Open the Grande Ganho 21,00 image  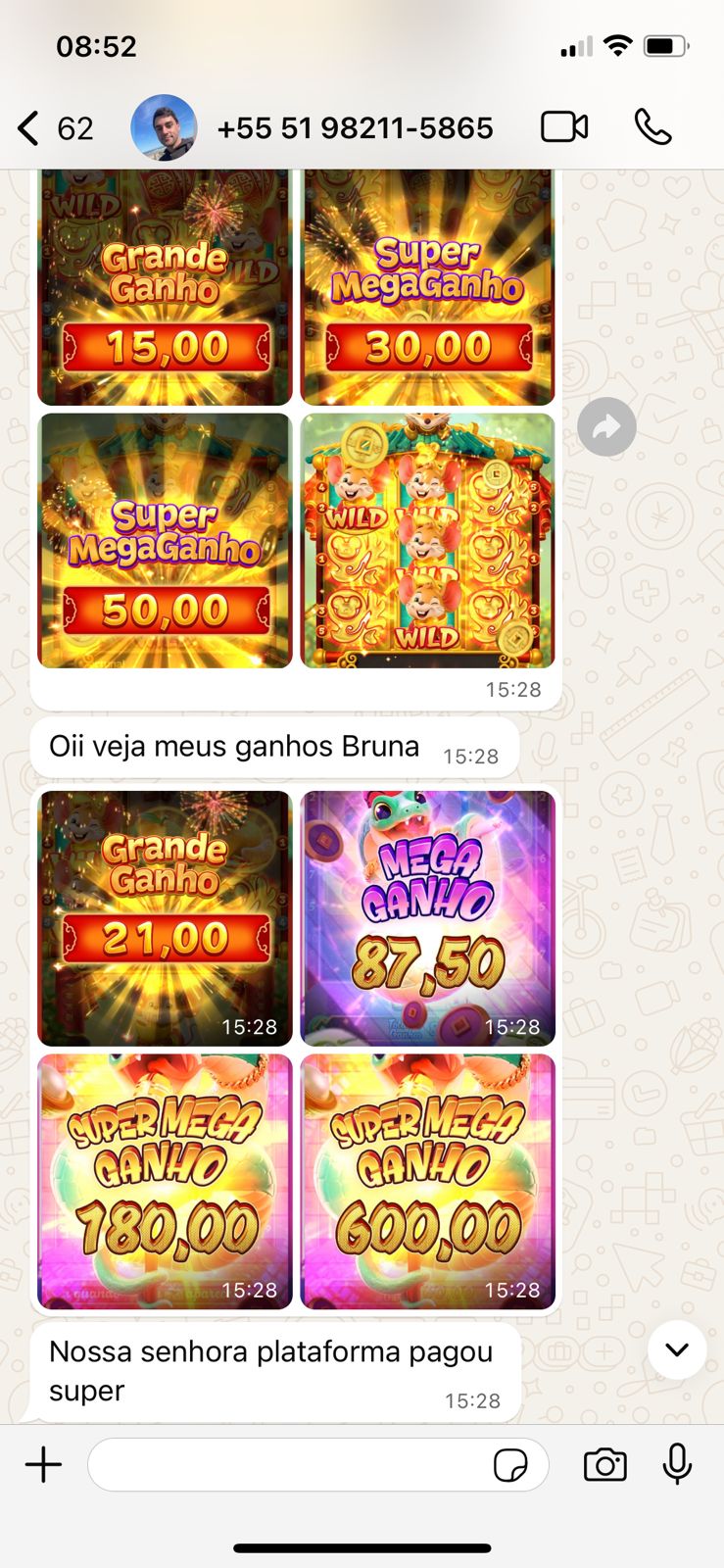(x=165, y=918)
